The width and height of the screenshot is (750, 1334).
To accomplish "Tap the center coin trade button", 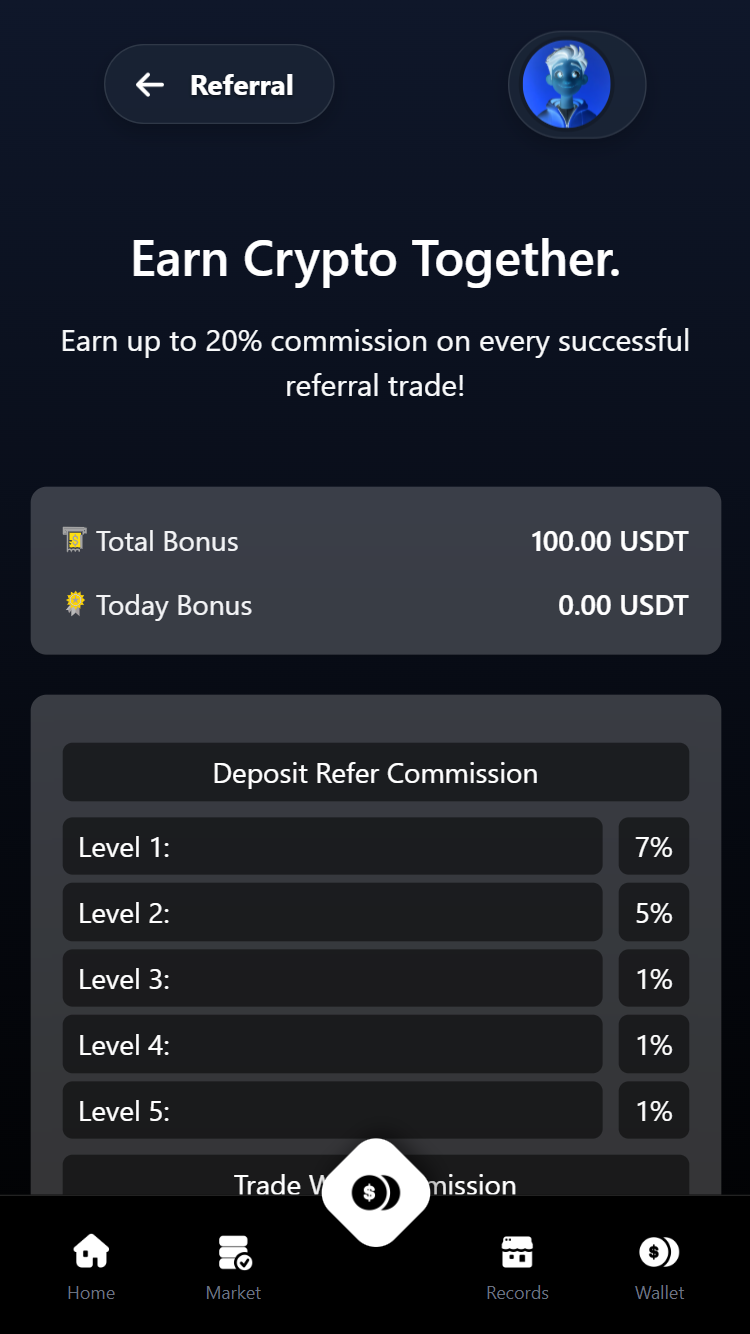I will click(x=375, y=1192).
